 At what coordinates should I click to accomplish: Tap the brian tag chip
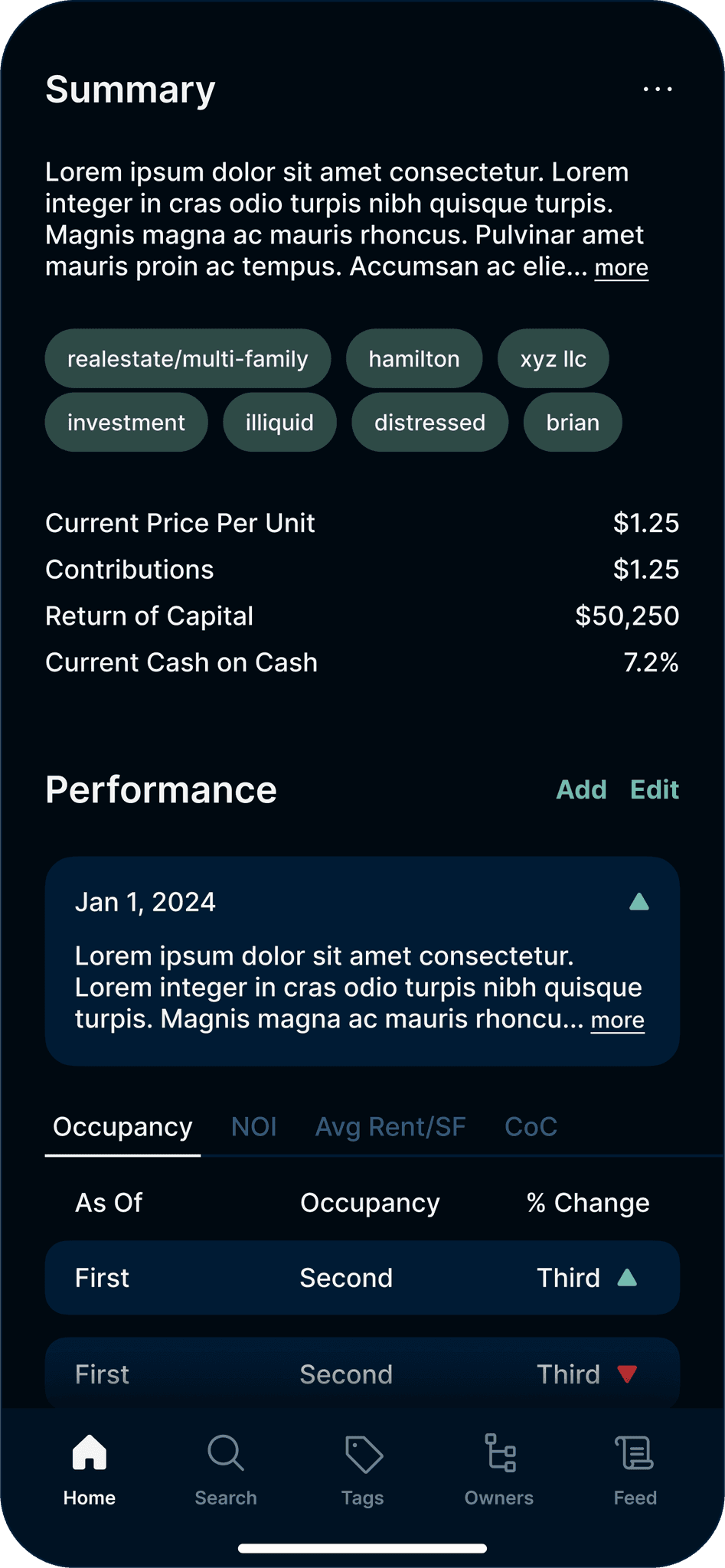[x=572, y=422]
